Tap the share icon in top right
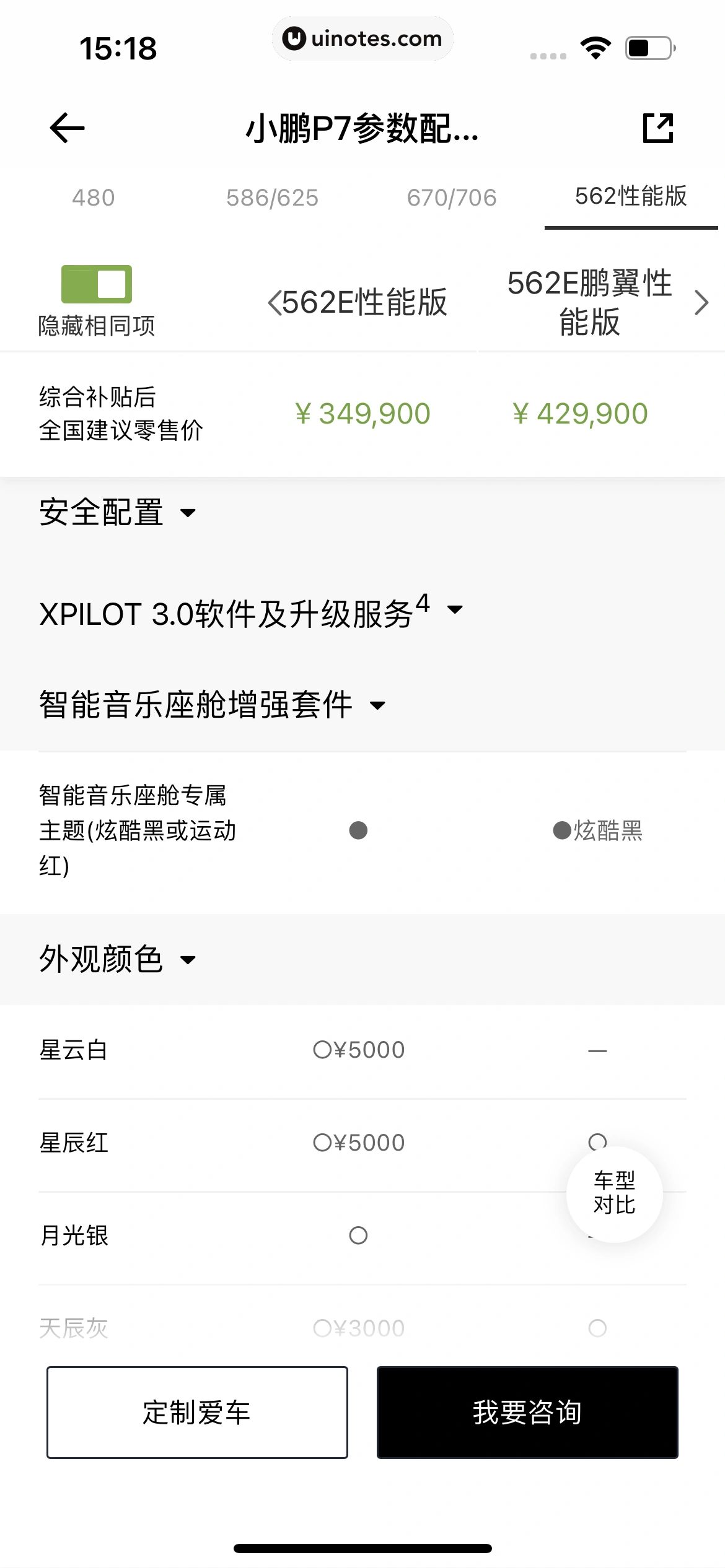Viewport: 725px width, 1568px height. pos(658,128)
